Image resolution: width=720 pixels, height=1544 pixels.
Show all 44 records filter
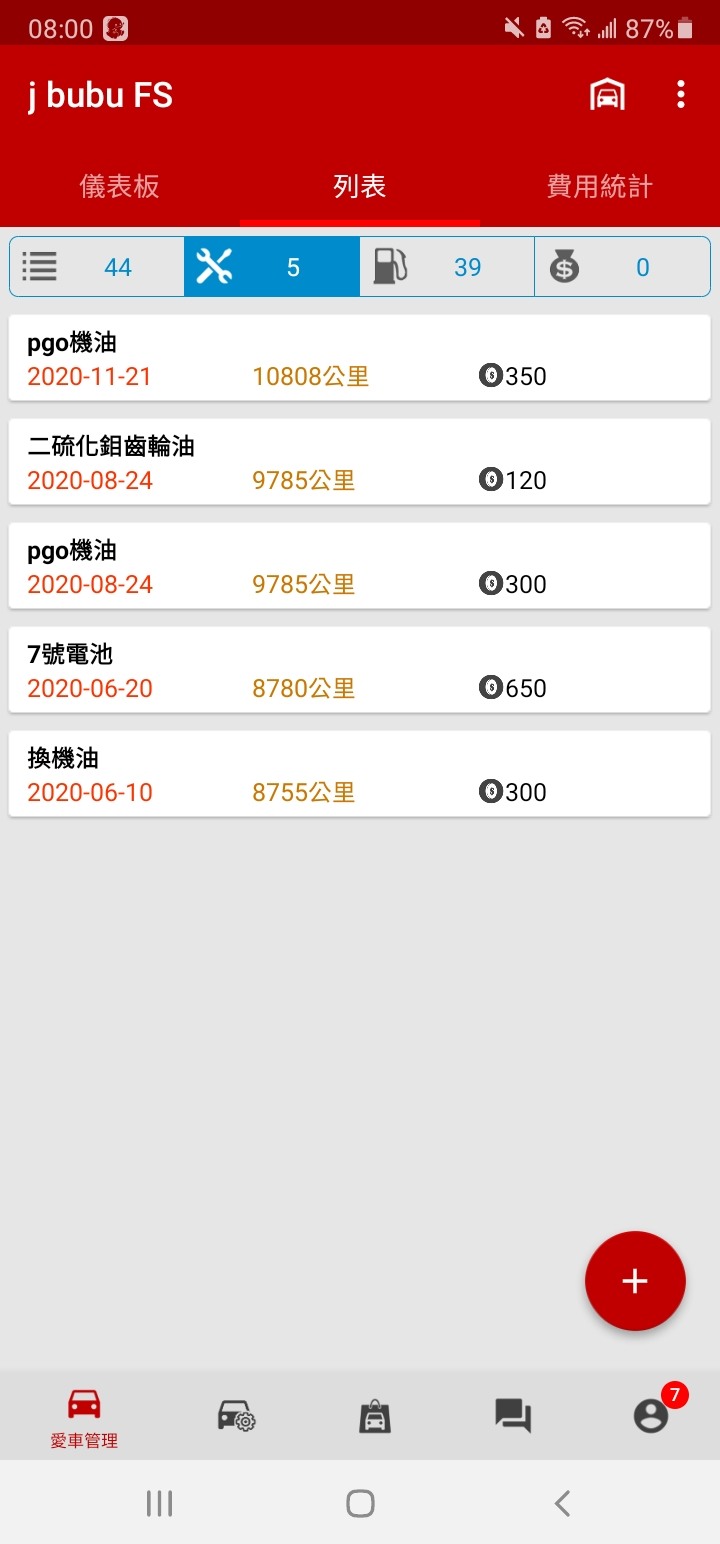point(97,267)
